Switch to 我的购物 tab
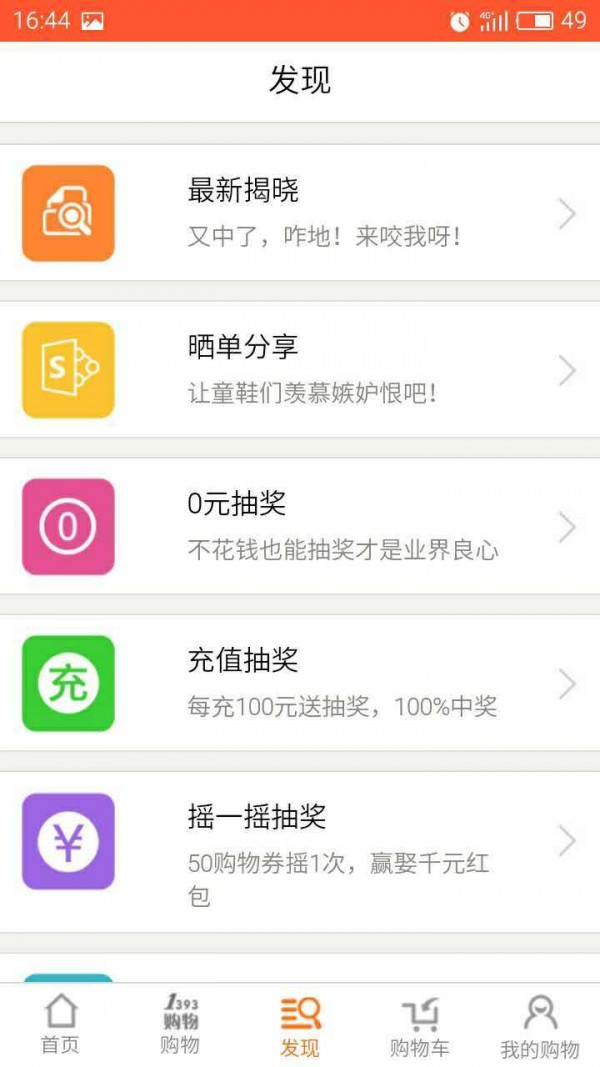 pos(540,1025)
